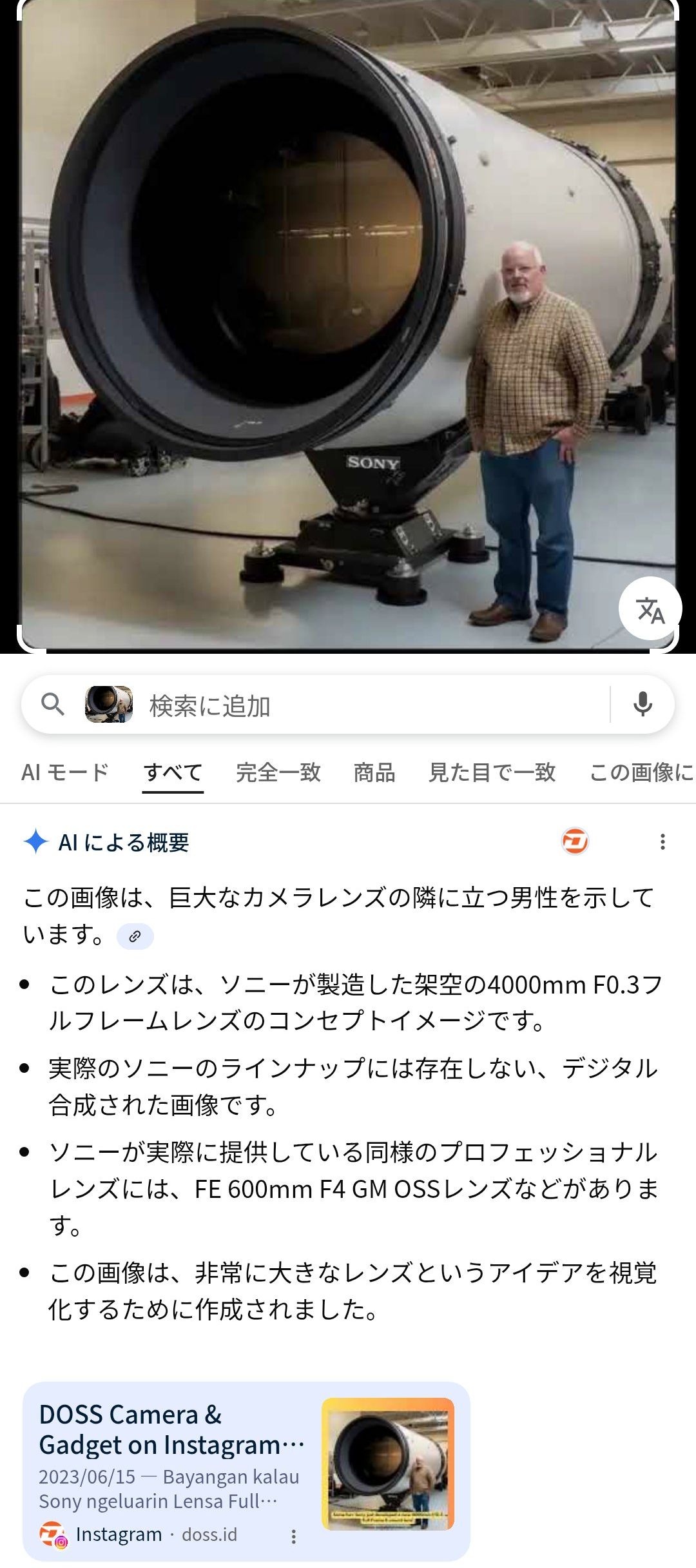The height and width of the screenshot is (1568, 696).
Task: Switch to the 完全一致 tab
Action: pyautogui.click(x=278, y=772)
